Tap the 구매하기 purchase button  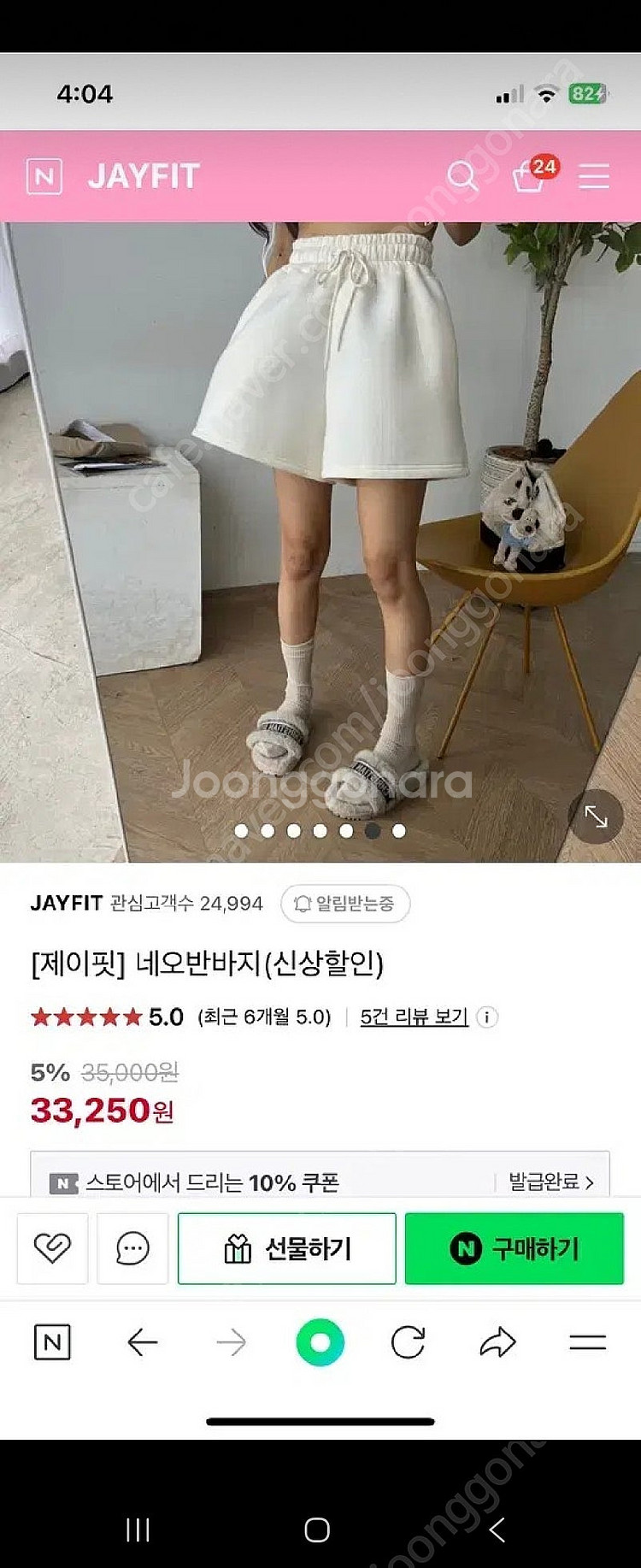[x=513, y=1247]
